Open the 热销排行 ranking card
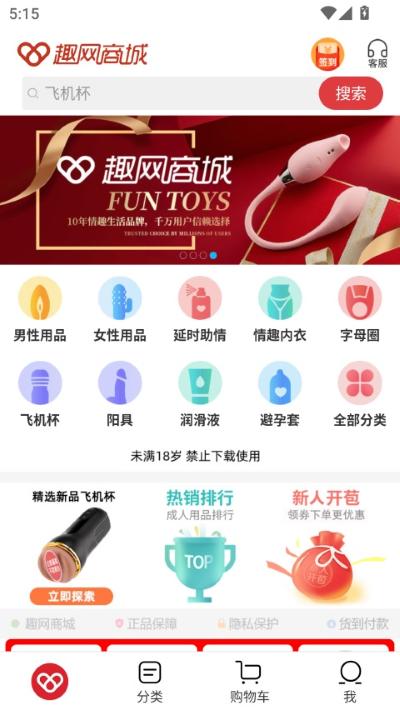This screenshot has width=400, height=711. [200, 545]
